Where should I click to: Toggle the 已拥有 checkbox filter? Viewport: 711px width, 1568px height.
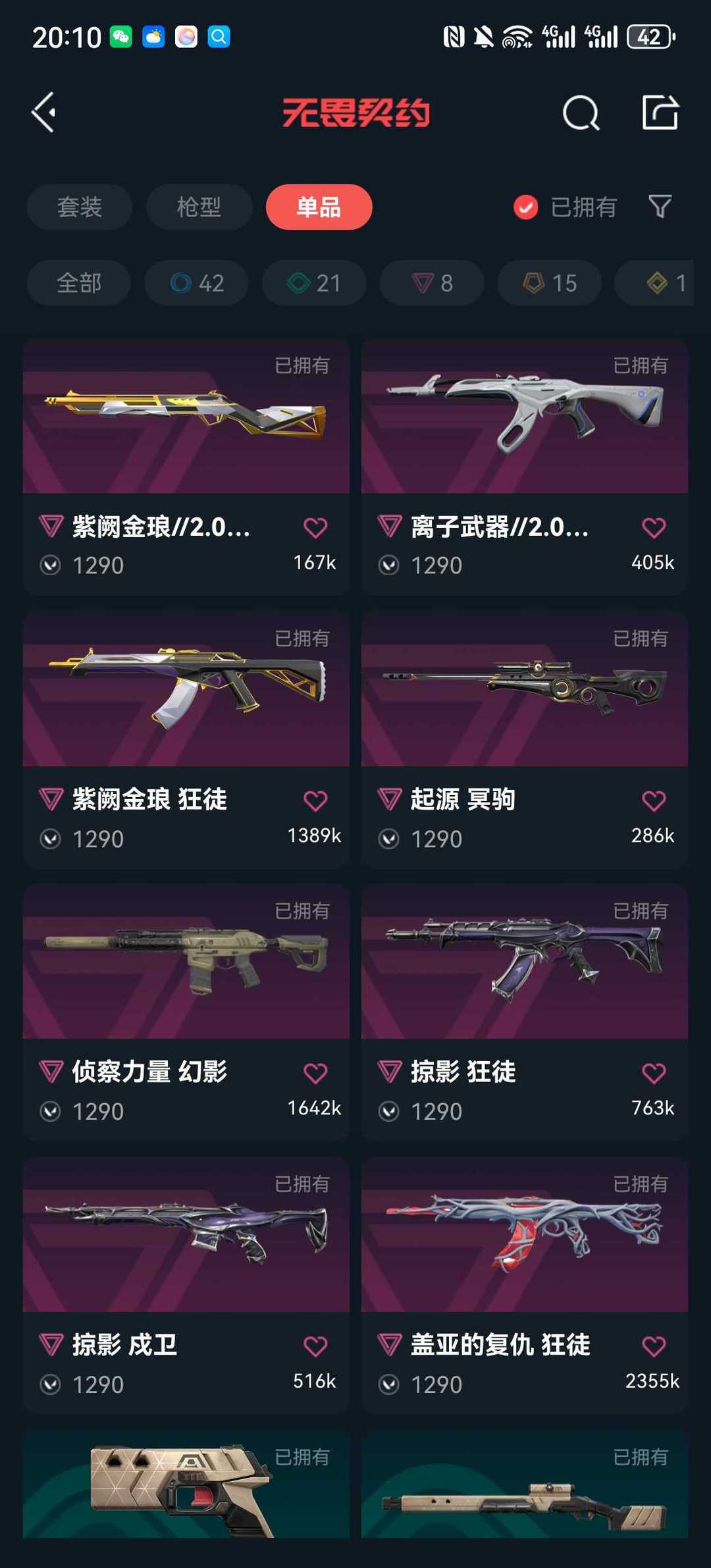click(525, 207)
